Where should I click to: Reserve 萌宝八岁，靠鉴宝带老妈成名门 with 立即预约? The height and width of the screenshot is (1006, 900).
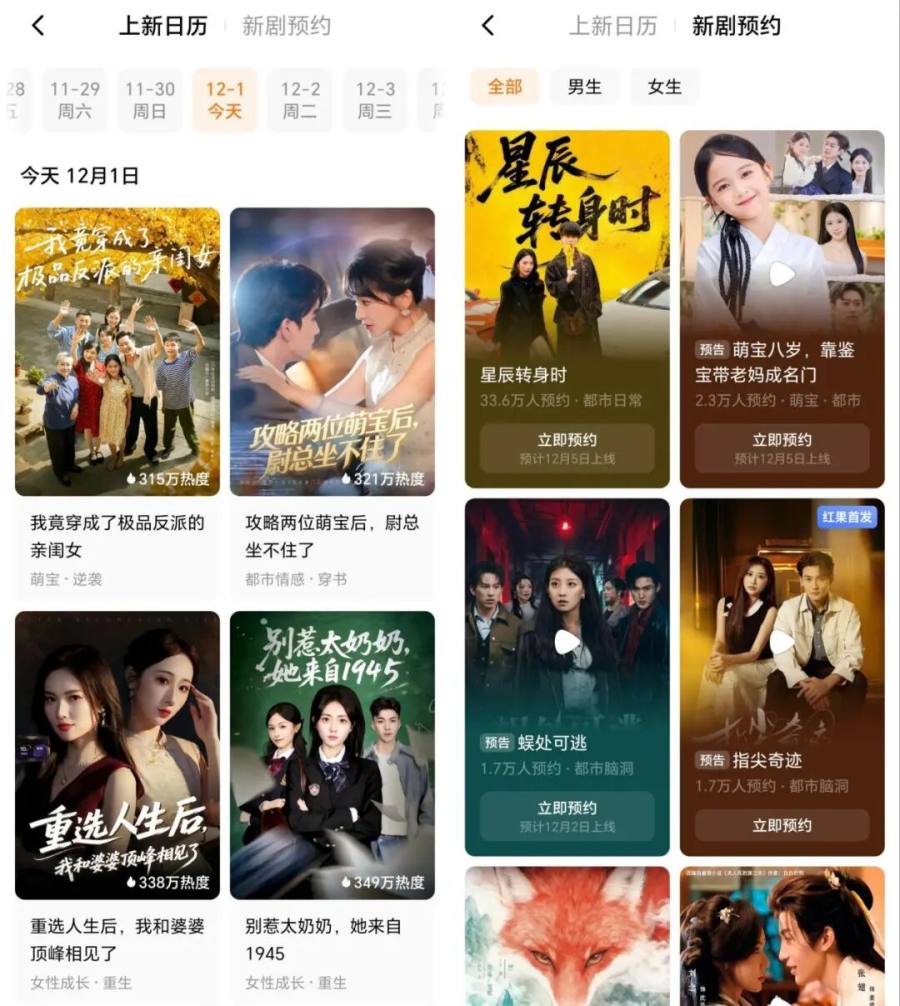click(x=782, y=448)
